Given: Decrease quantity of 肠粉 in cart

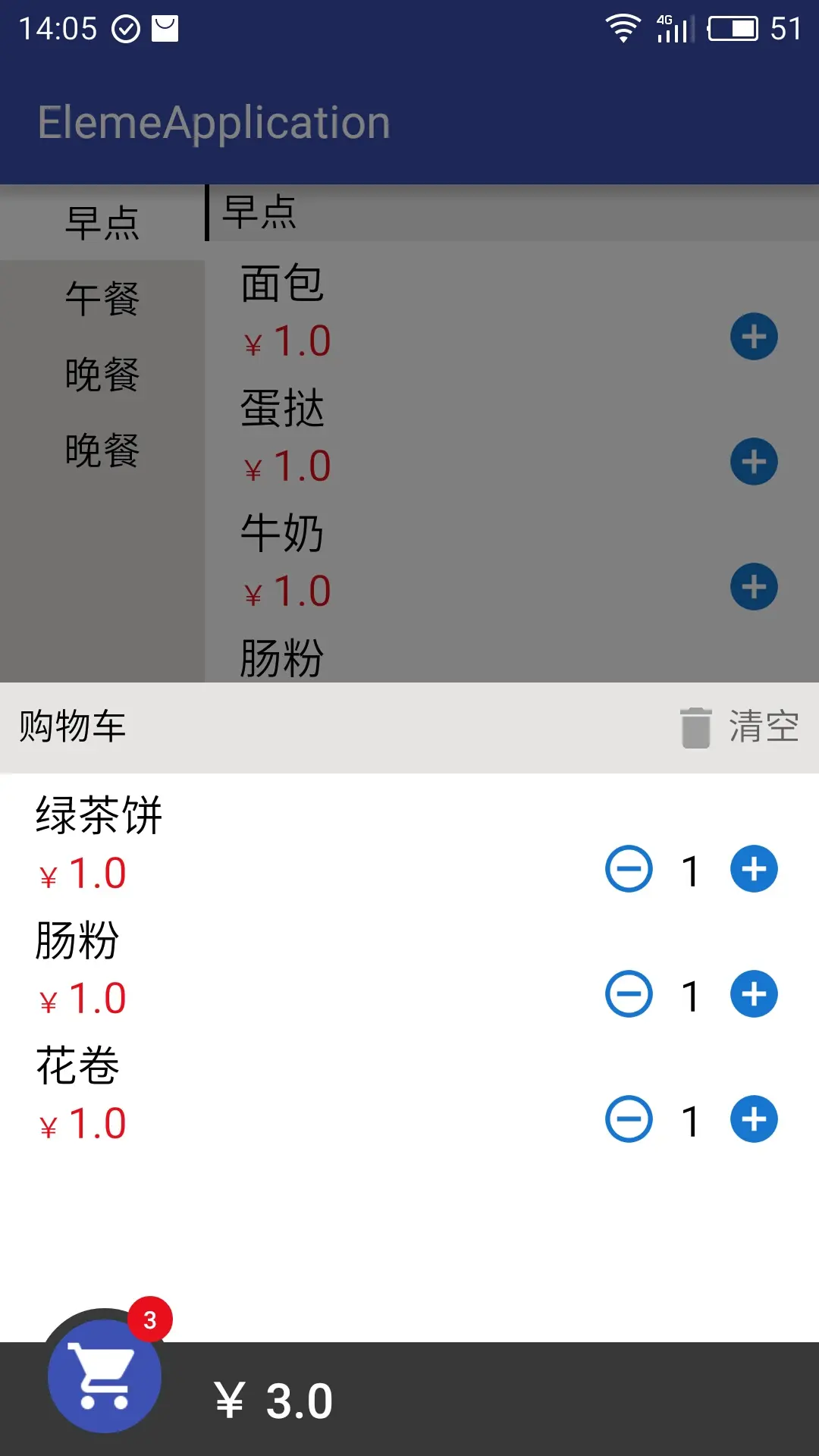Looking at the screenshot, I should (x=629, y=994).
